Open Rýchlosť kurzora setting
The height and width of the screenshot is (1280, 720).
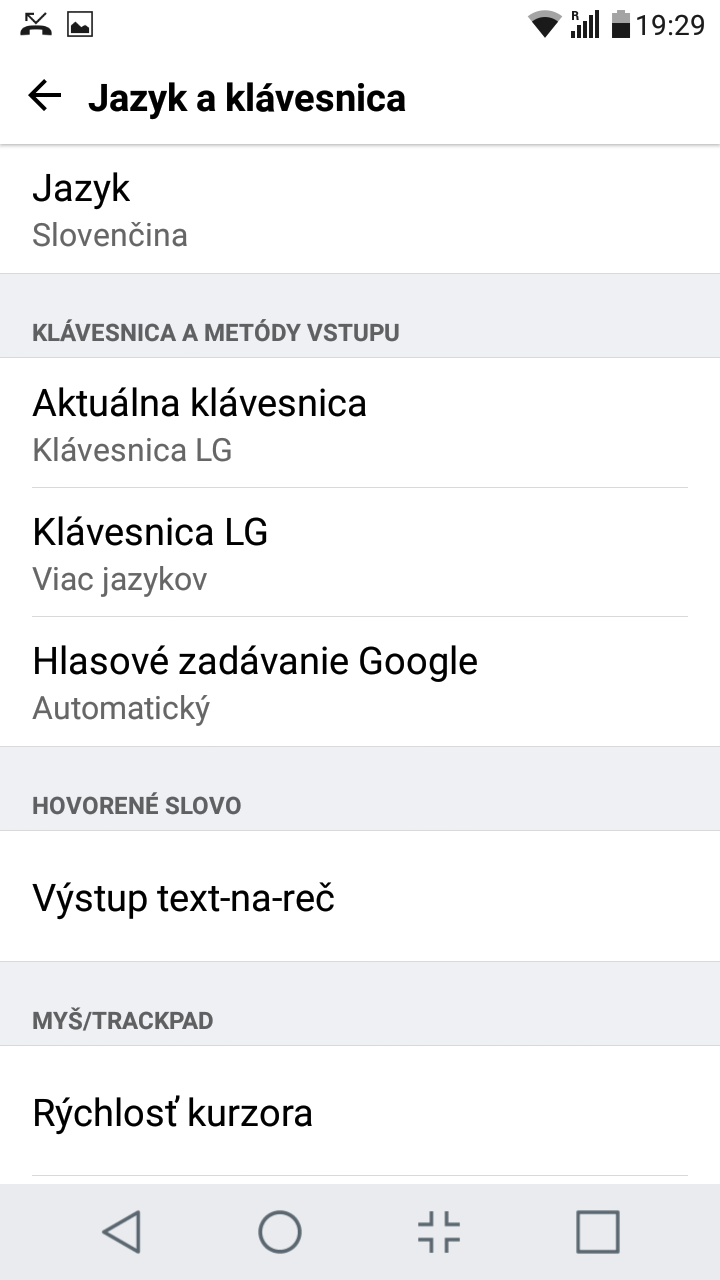pyautogui.click(x=360, y=1111)
